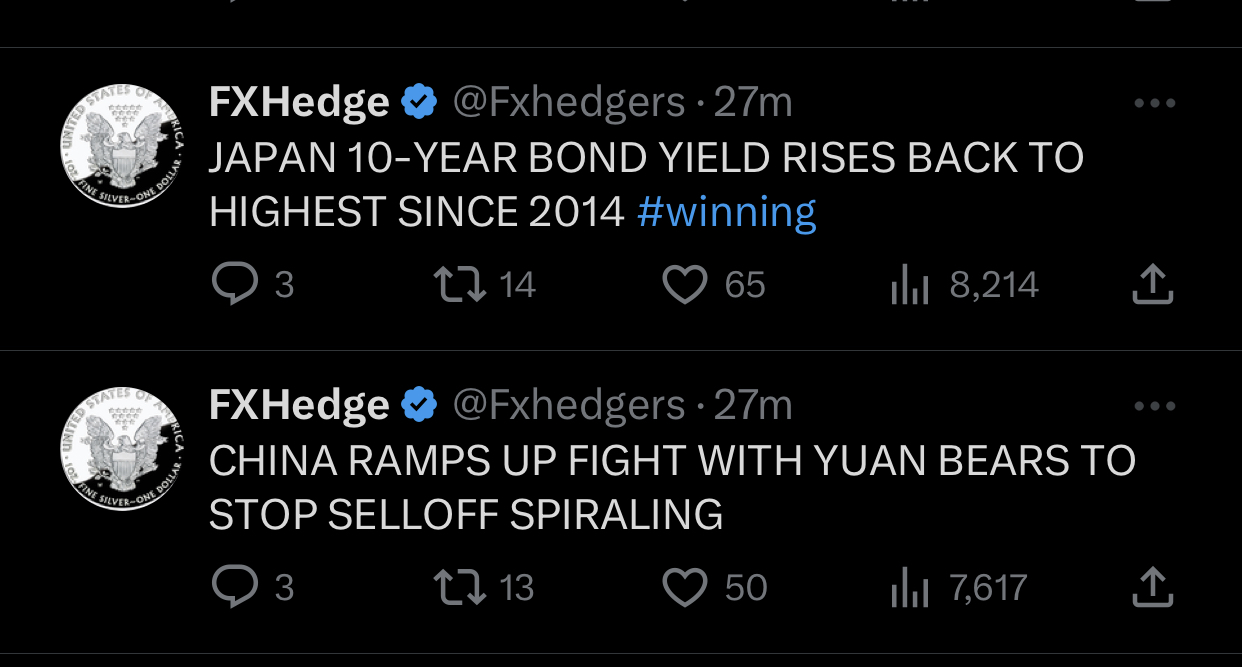This screenshot has width=1242, height=667.
Task: Open FXHedge avatar on the Japan bond tweet
Action: coord(123,147)
